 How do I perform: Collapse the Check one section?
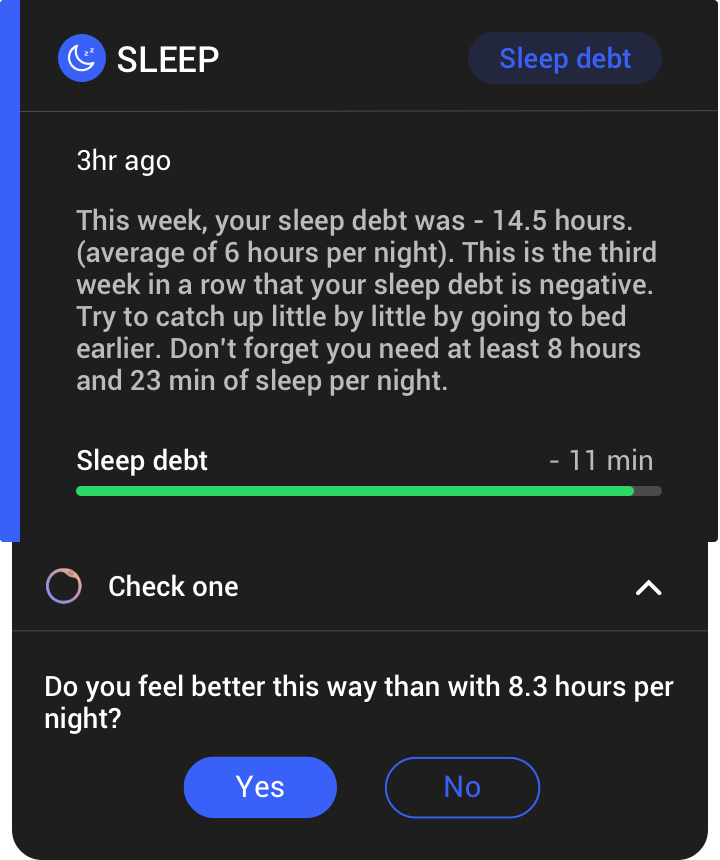(648, 588)
